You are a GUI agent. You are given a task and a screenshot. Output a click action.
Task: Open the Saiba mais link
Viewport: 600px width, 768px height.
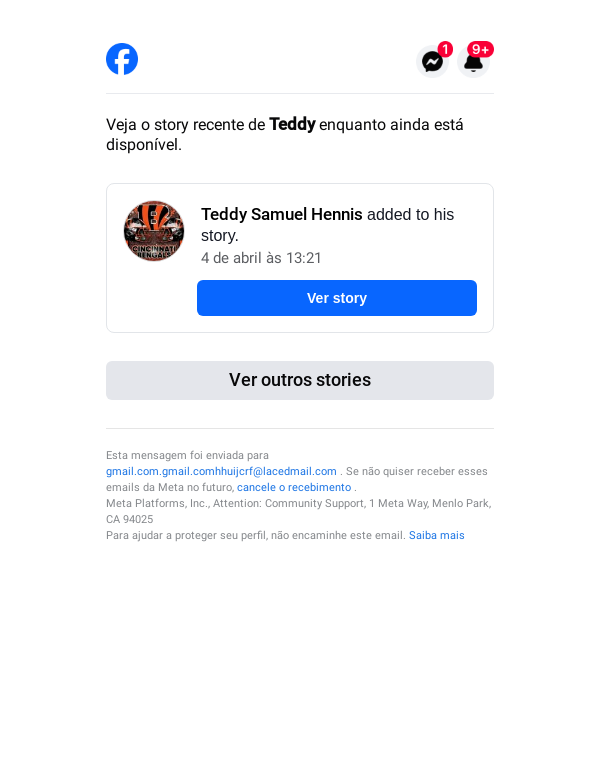436,535
